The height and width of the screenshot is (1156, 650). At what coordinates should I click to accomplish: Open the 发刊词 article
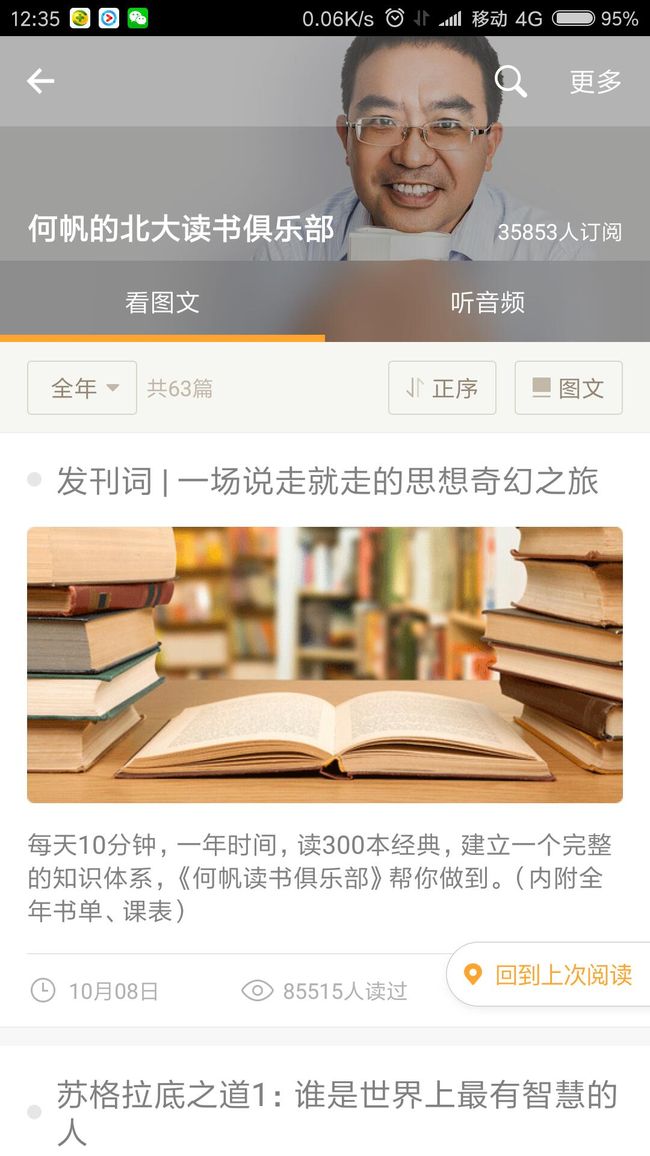coord(327,481)
